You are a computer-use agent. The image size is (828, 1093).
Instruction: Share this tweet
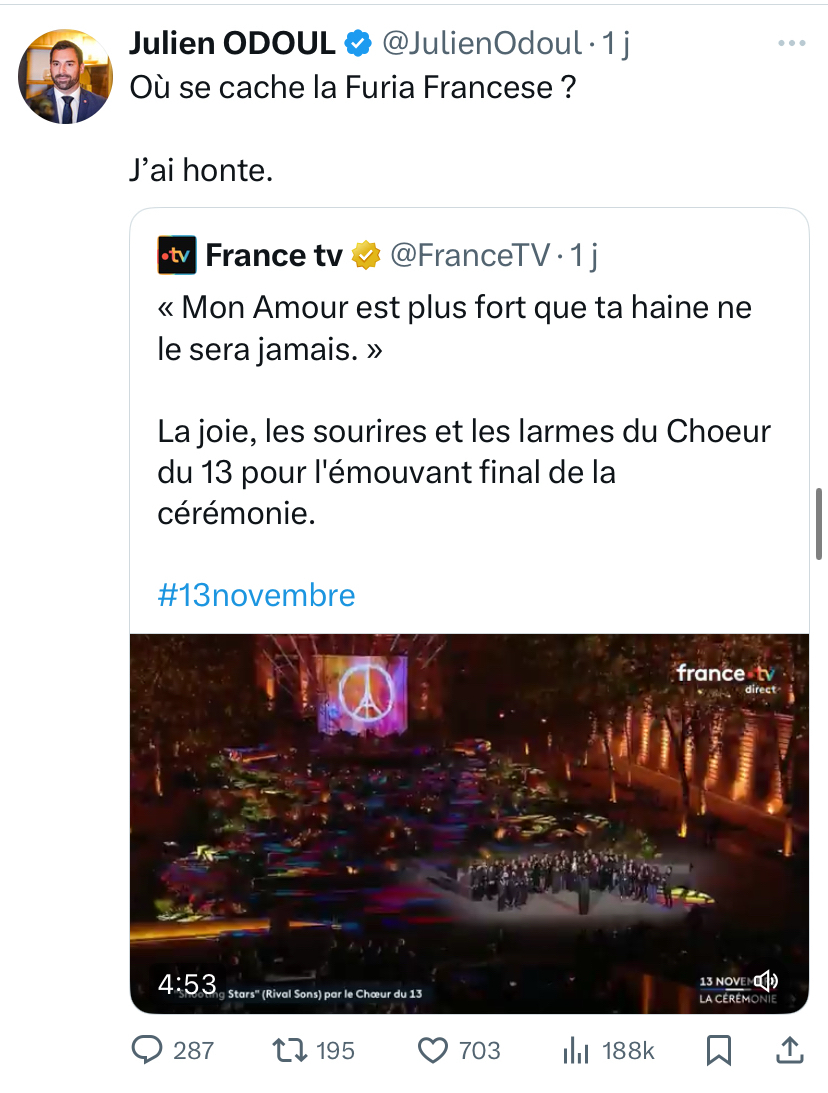point(788,1050)
